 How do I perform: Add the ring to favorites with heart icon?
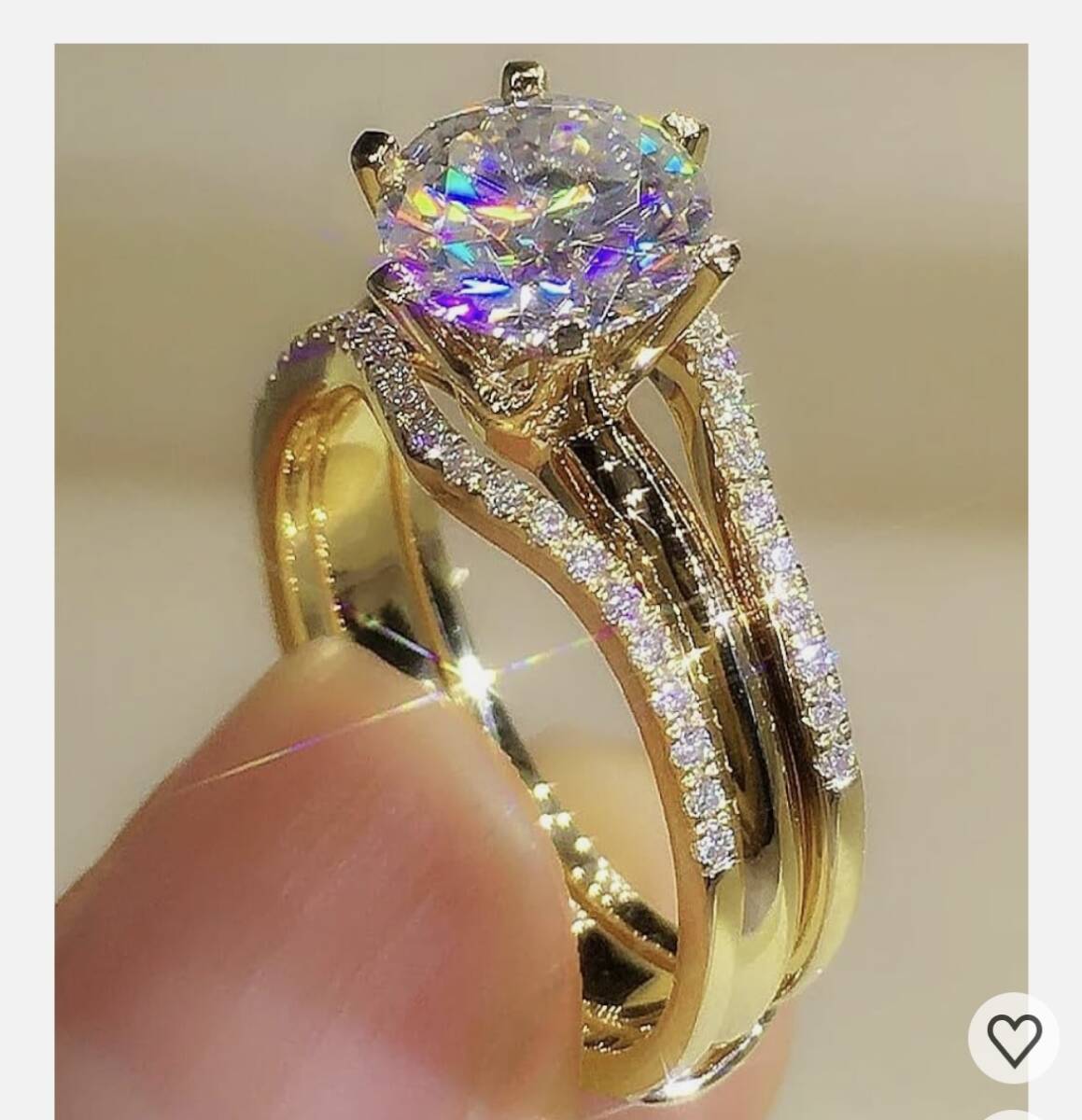[x=1014, y=1037]
